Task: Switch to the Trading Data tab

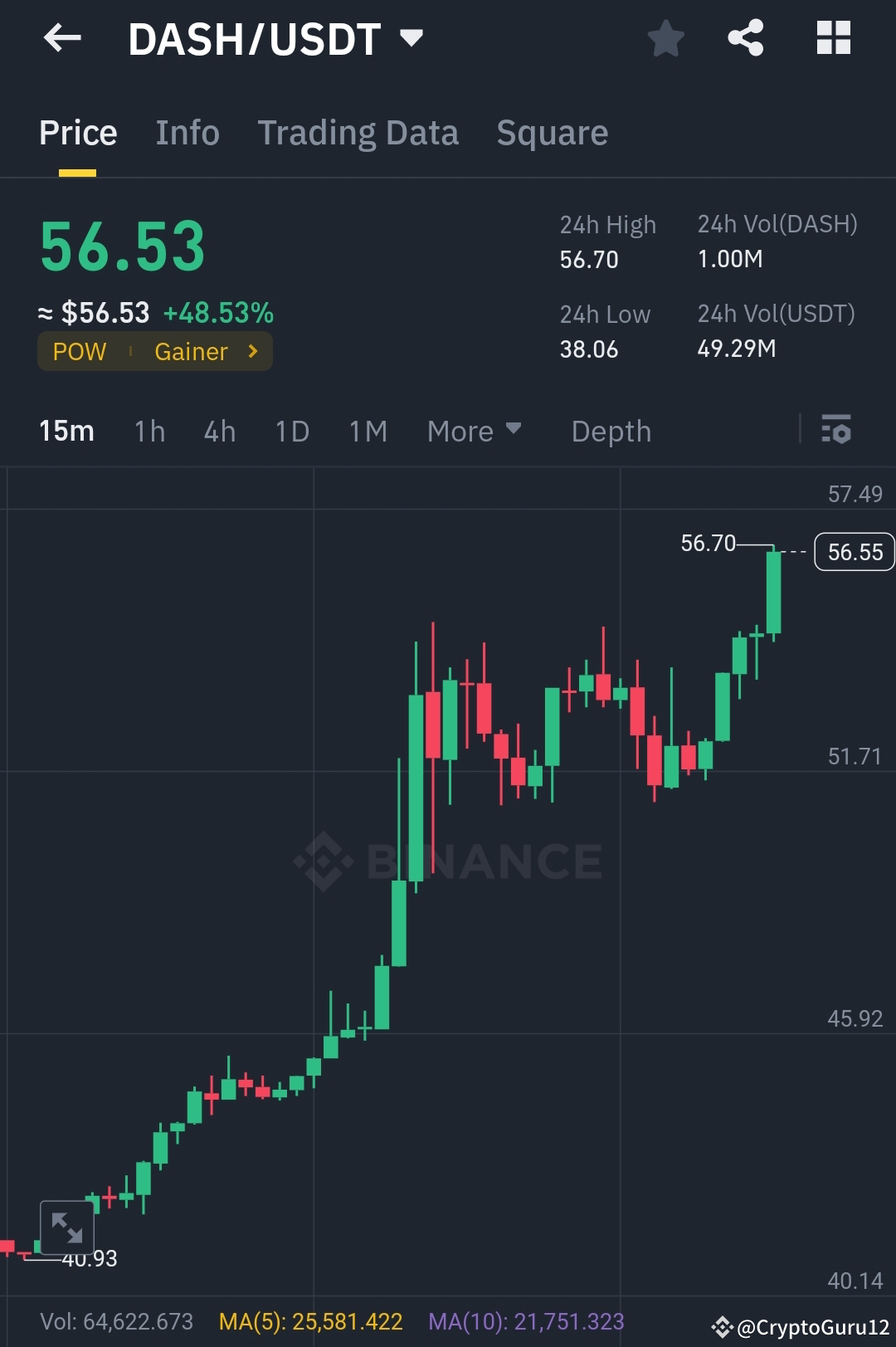Action: point(358,133)
